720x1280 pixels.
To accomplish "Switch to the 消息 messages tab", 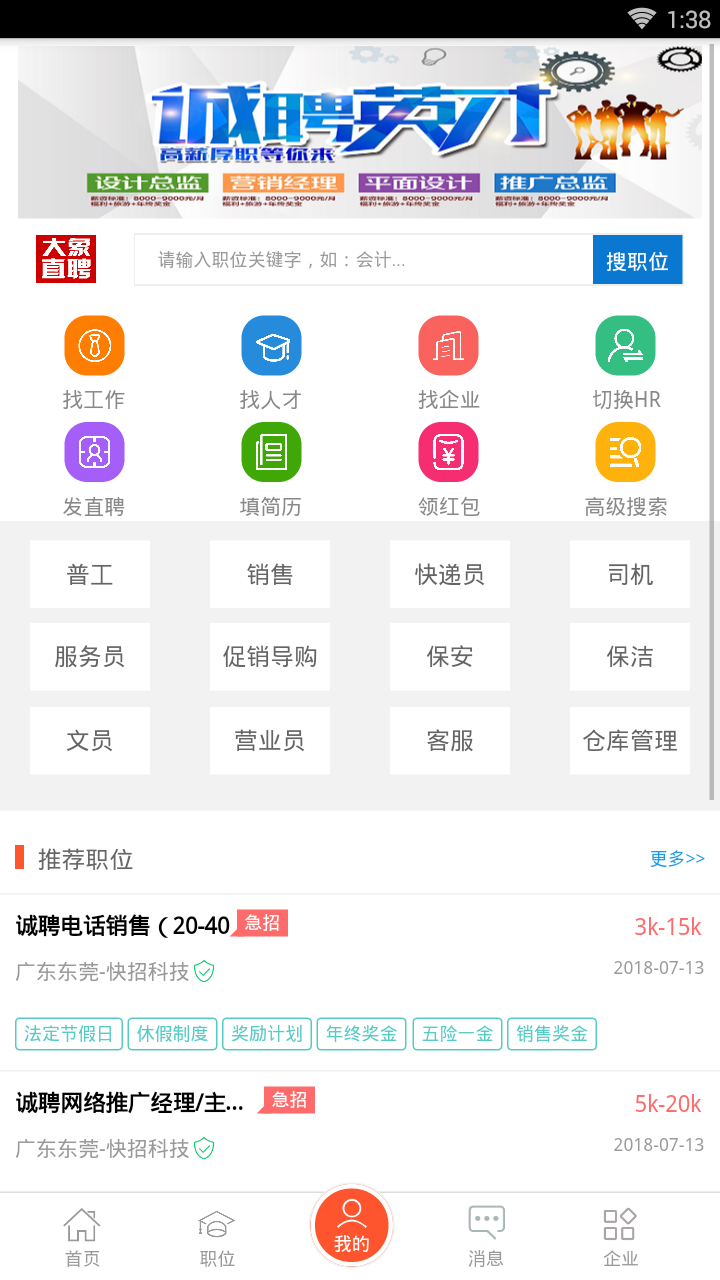I will [x=486, y=1238].
